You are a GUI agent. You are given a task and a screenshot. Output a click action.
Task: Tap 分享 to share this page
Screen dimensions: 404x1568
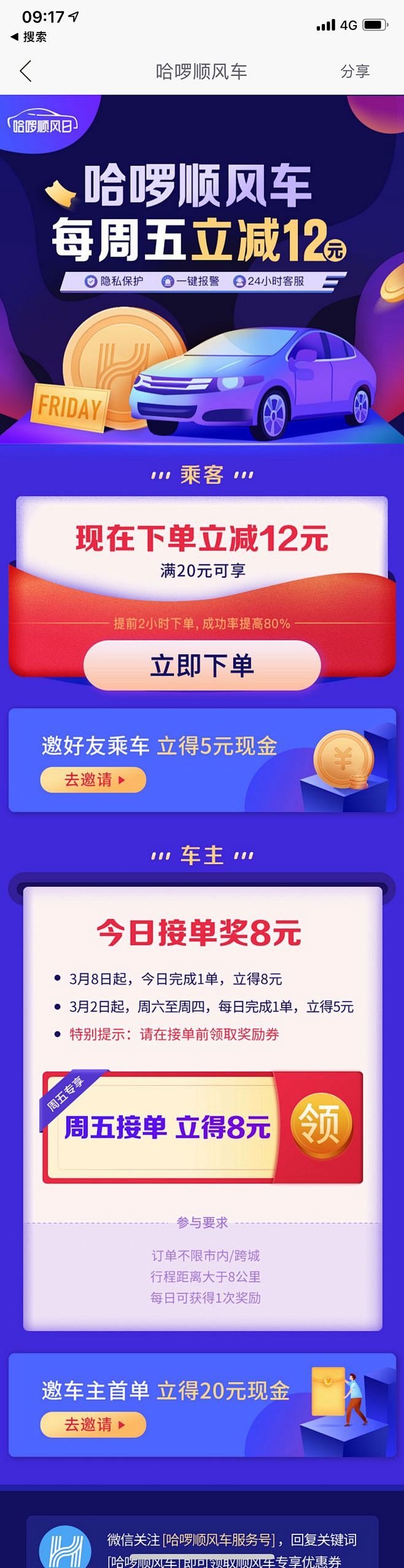(x=355, y=72)
